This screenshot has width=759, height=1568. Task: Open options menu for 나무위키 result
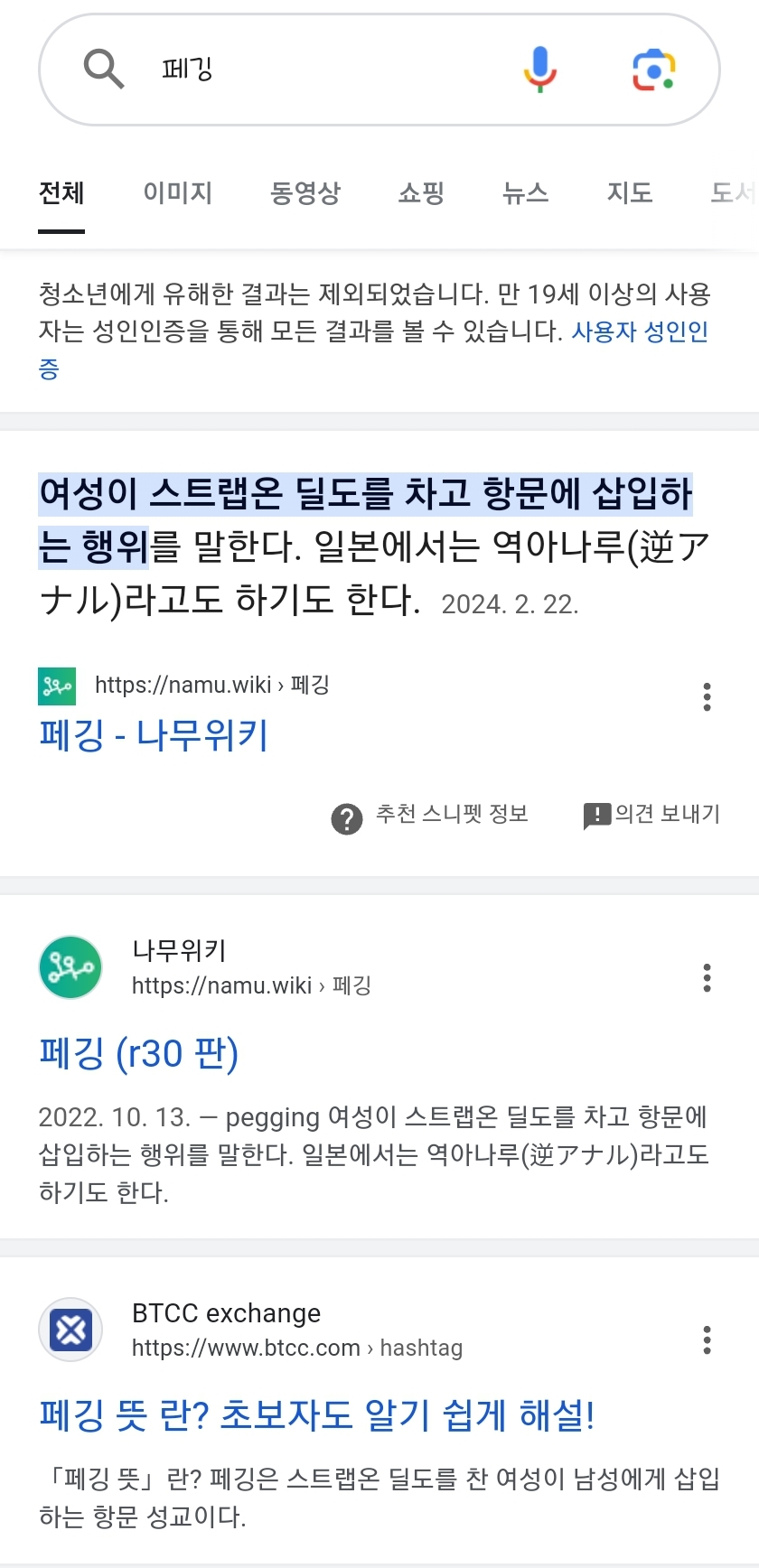707,977
